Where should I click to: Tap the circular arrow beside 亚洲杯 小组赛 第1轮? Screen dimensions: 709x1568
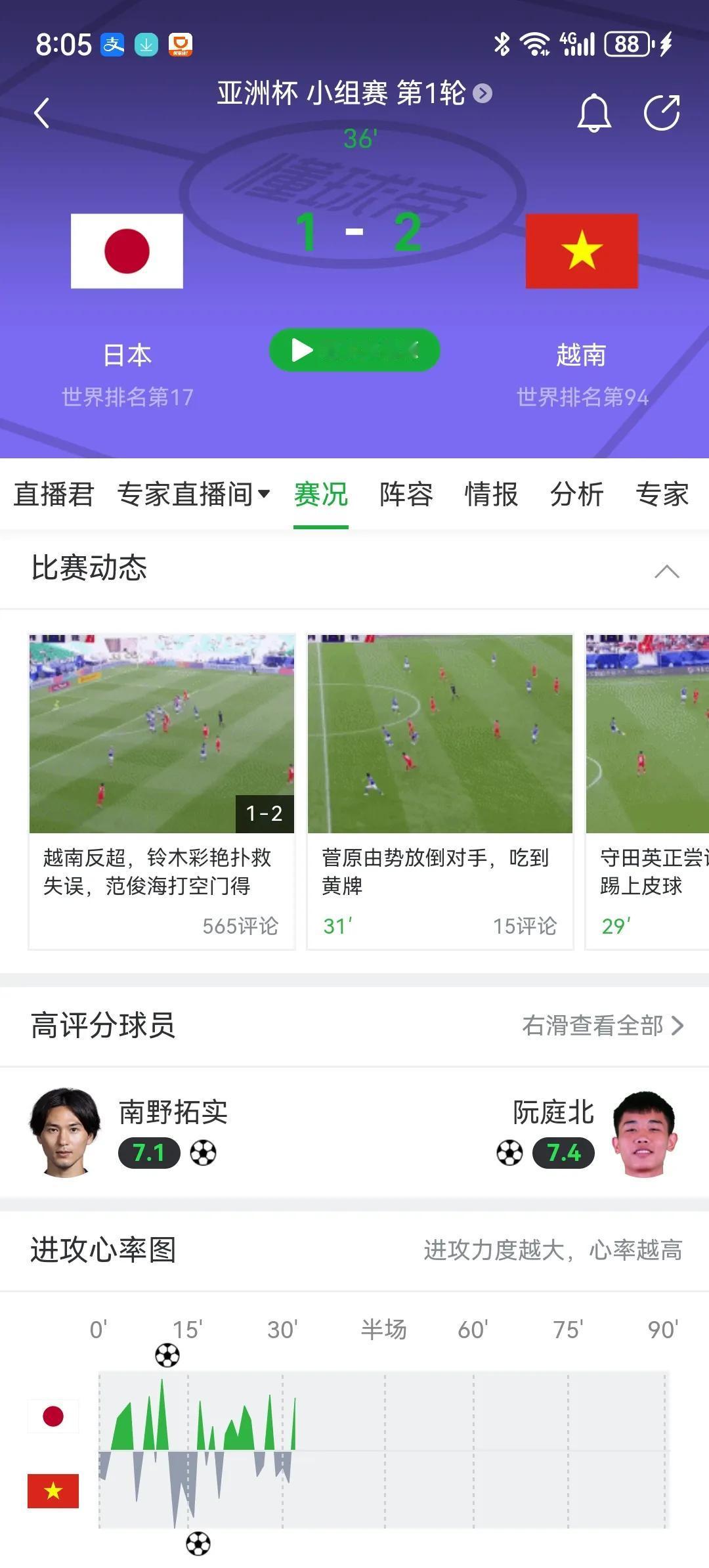tap(483, 94)
